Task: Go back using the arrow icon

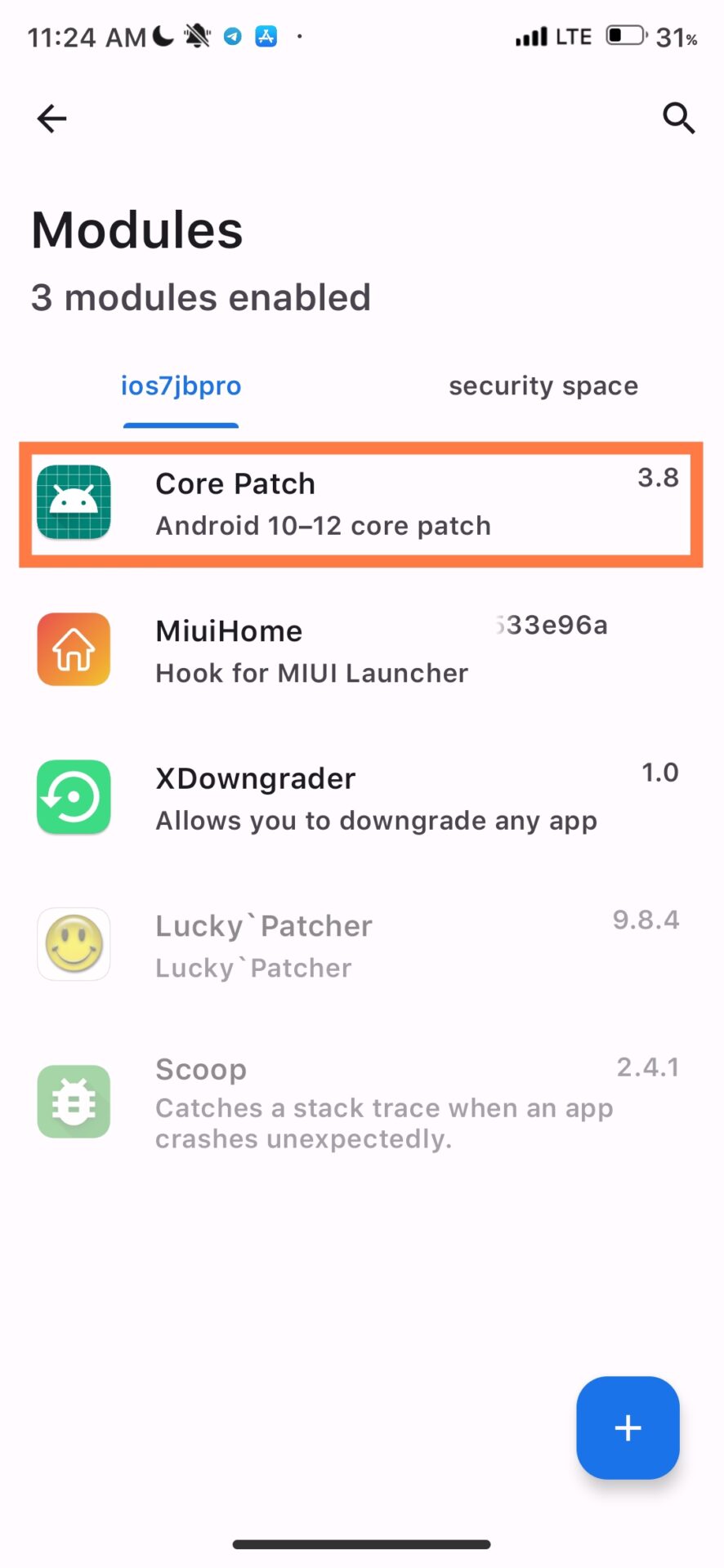Action: pos(51,119)
